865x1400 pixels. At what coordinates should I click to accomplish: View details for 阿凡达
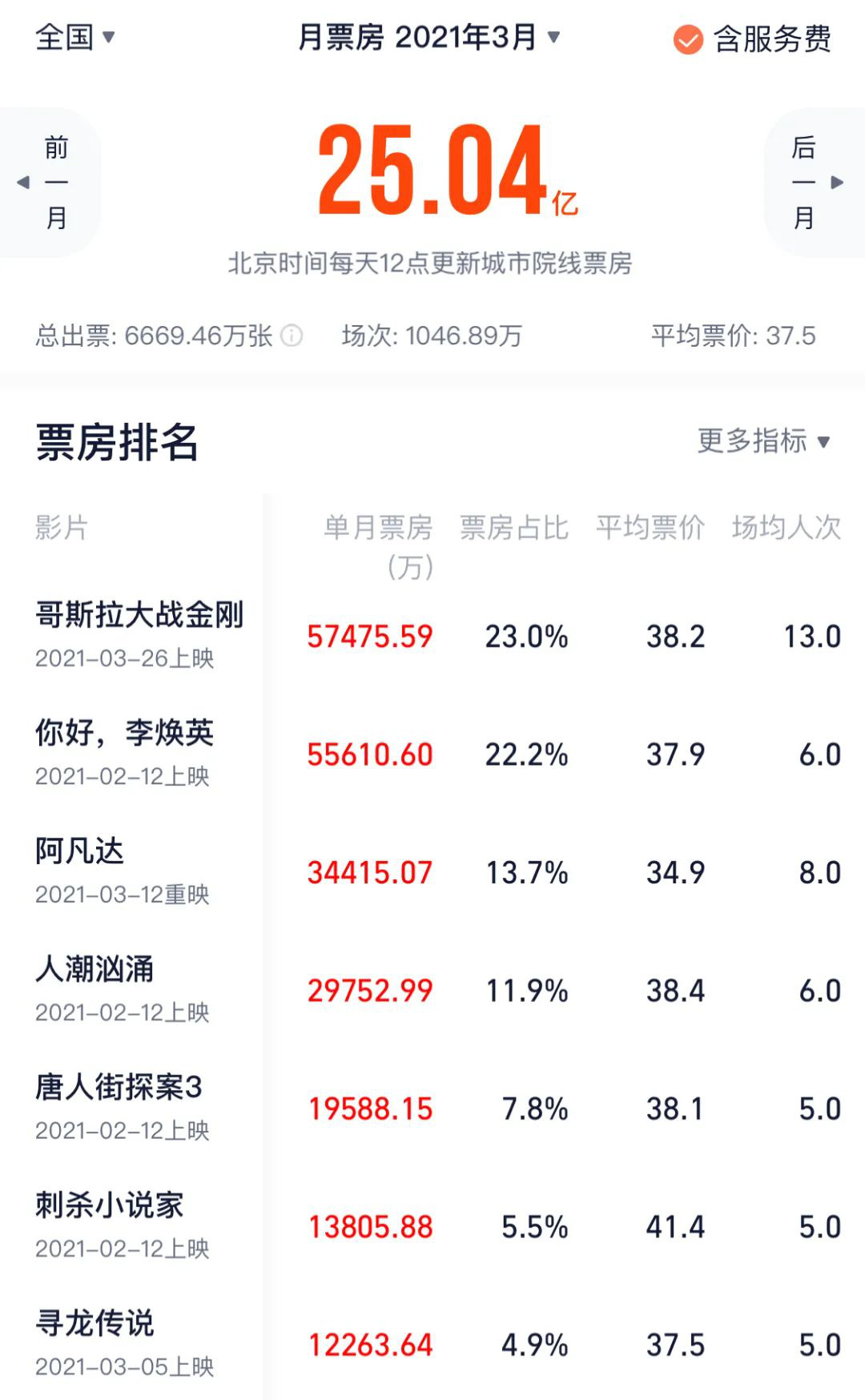(x=432, y=871)
